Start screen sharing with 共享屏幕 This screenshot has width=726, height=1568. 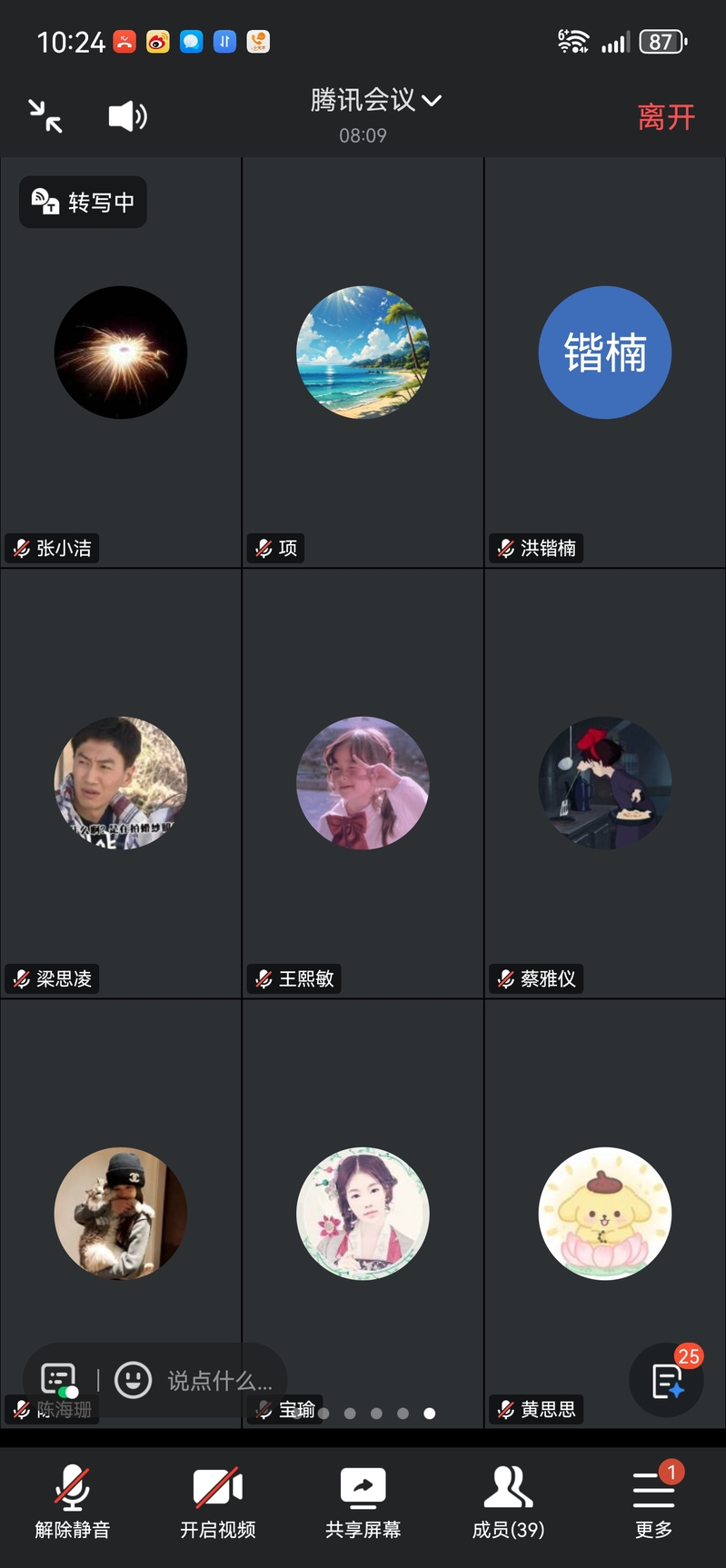click(363, 1502)
